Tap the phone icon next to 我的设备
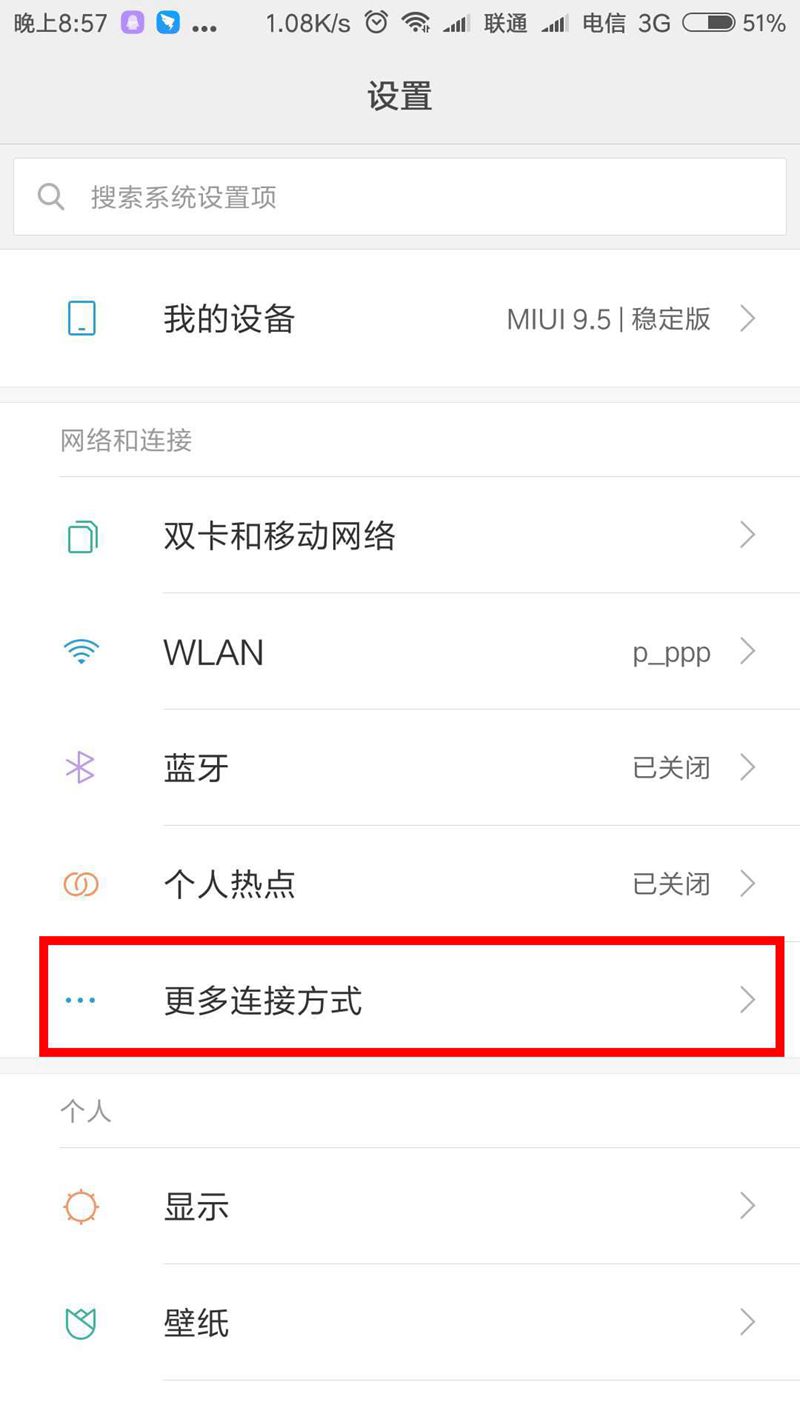Screen dimensions: 800x1422 (x=81, y=318)
